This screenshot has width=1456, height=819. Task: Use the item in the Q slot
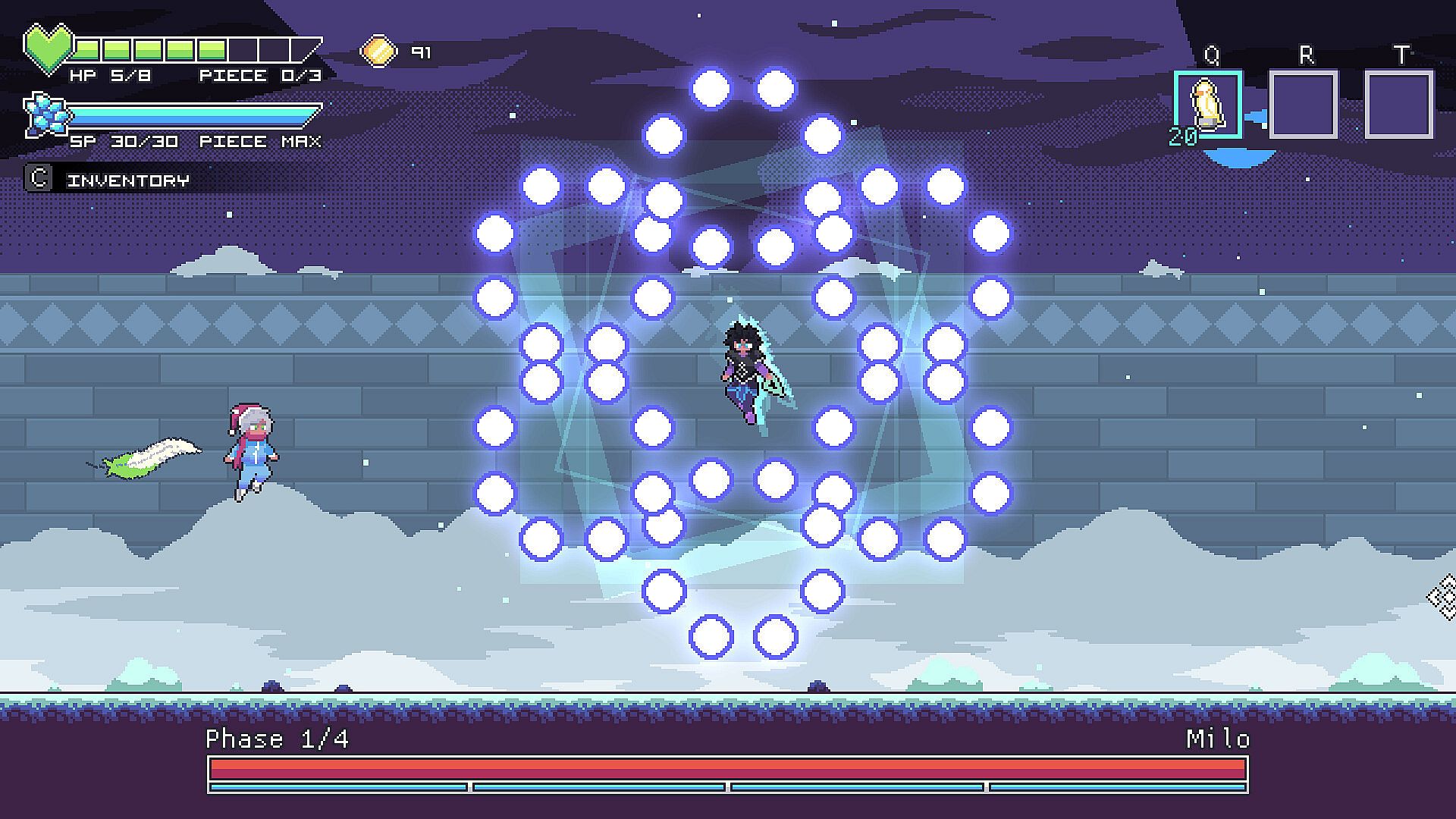[x=1207, y=105]
